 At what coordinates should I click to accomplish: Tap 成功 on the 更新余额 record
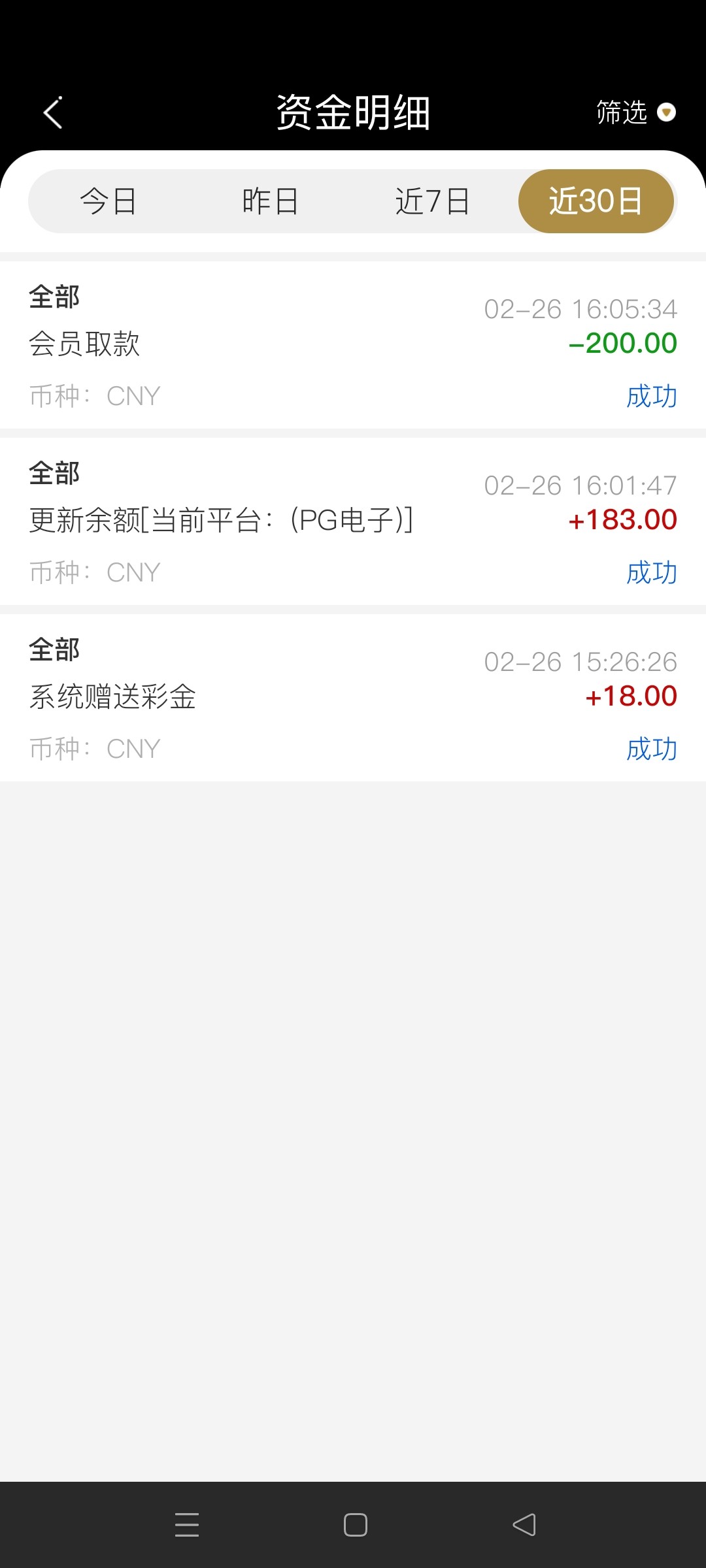(x=651, y=573)
